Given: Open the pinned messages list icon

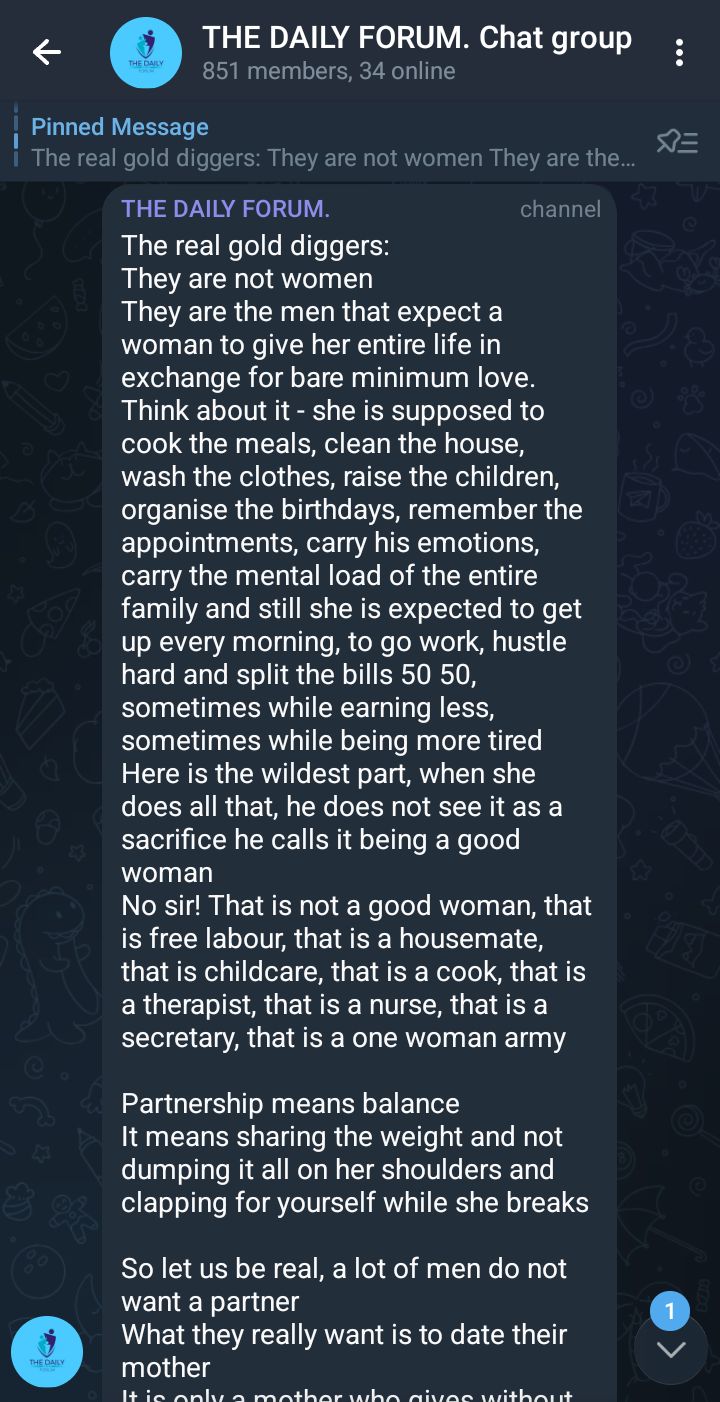Looking at the screenshot, I should 676,142.
